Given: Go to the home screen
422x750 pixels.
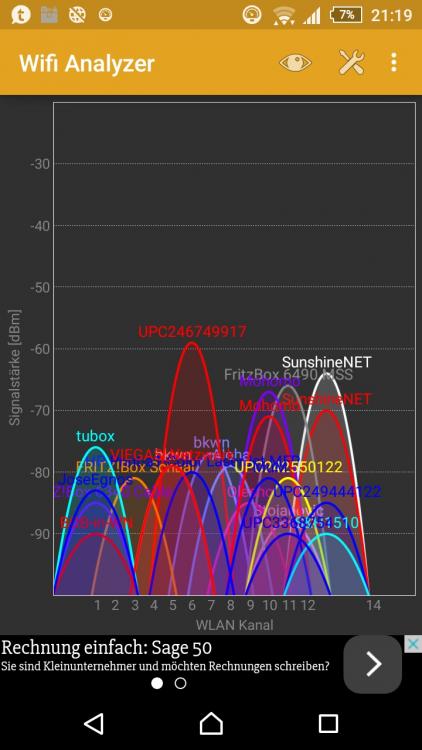Looking at the screenshot, I should [211, 723].
